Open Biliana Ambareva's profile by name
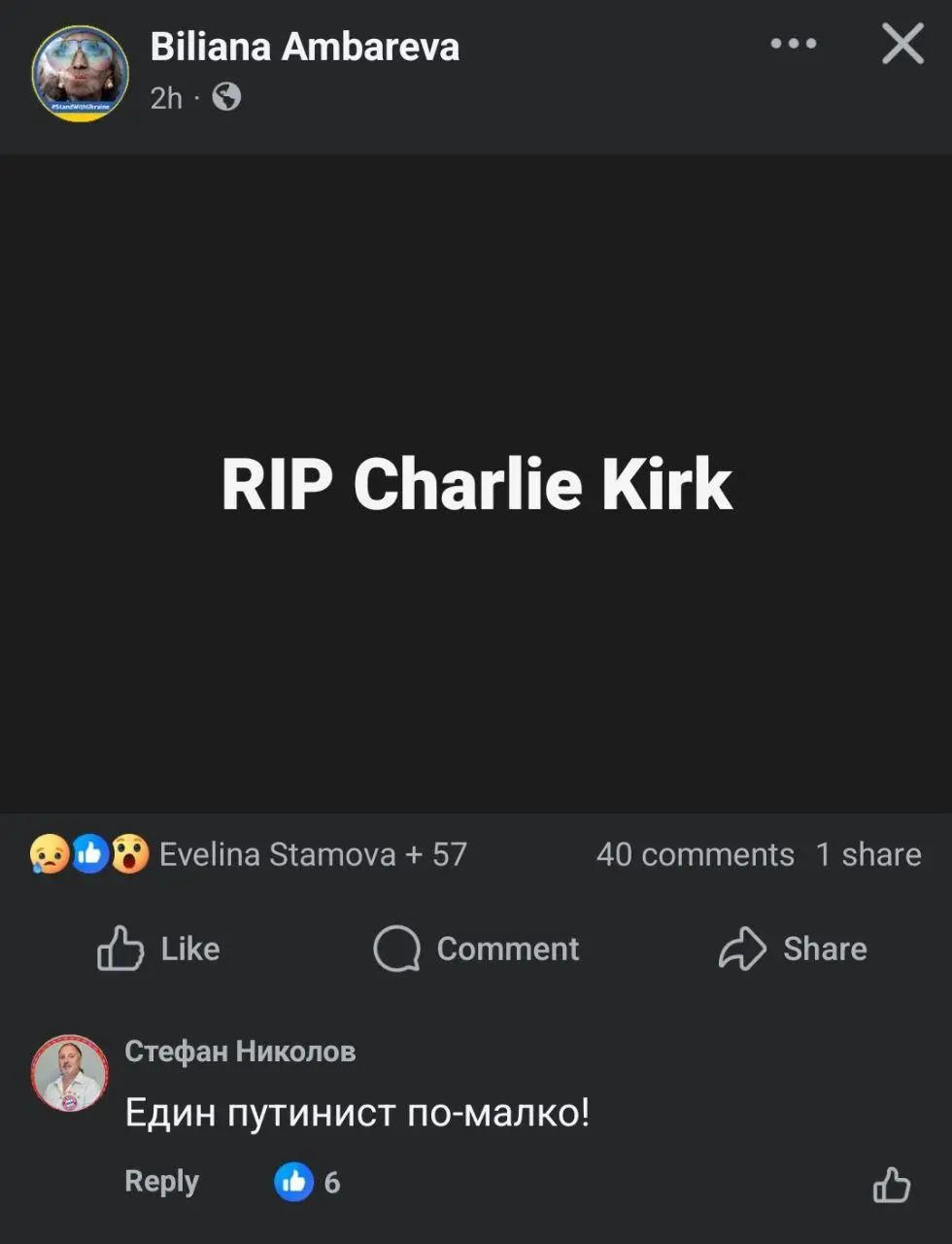This screenshot has width=952, height=1244. pyautogui.click(x=304, y=47)
